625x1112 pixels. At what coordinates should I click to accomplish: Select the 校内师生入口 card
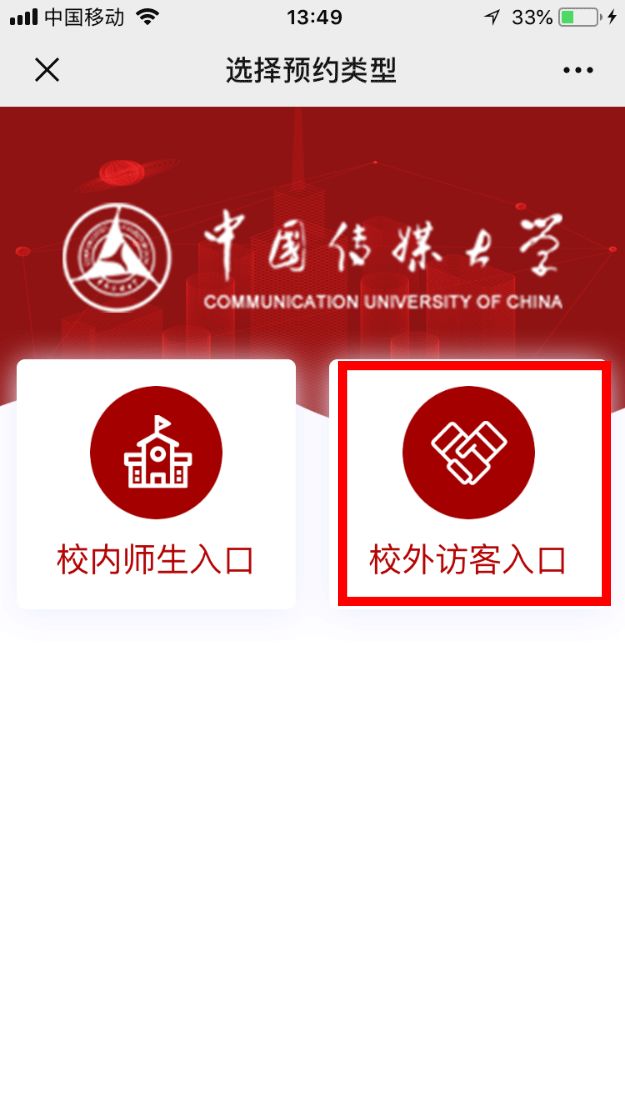156,484
